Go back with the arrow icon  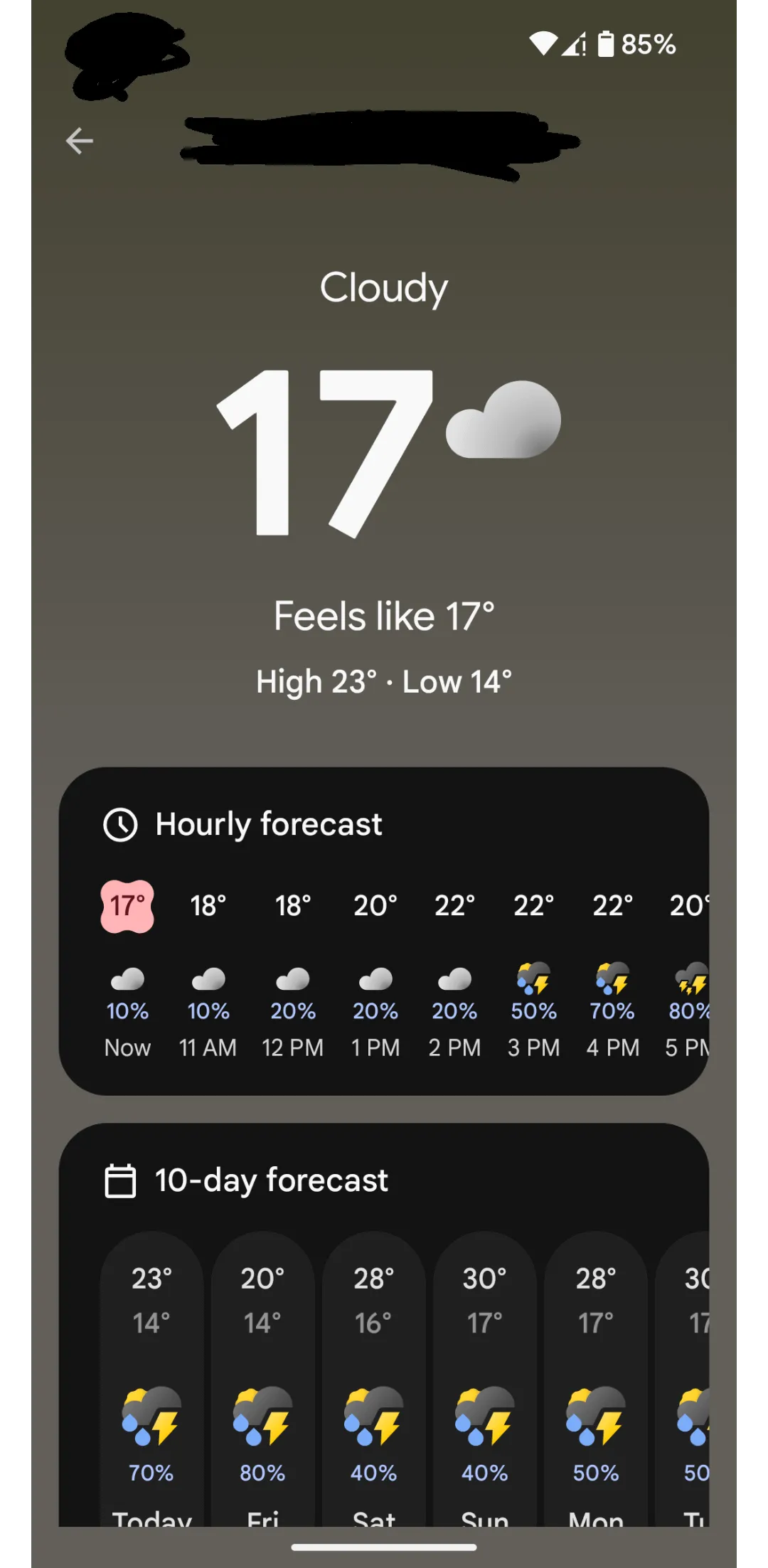(79, 141)
